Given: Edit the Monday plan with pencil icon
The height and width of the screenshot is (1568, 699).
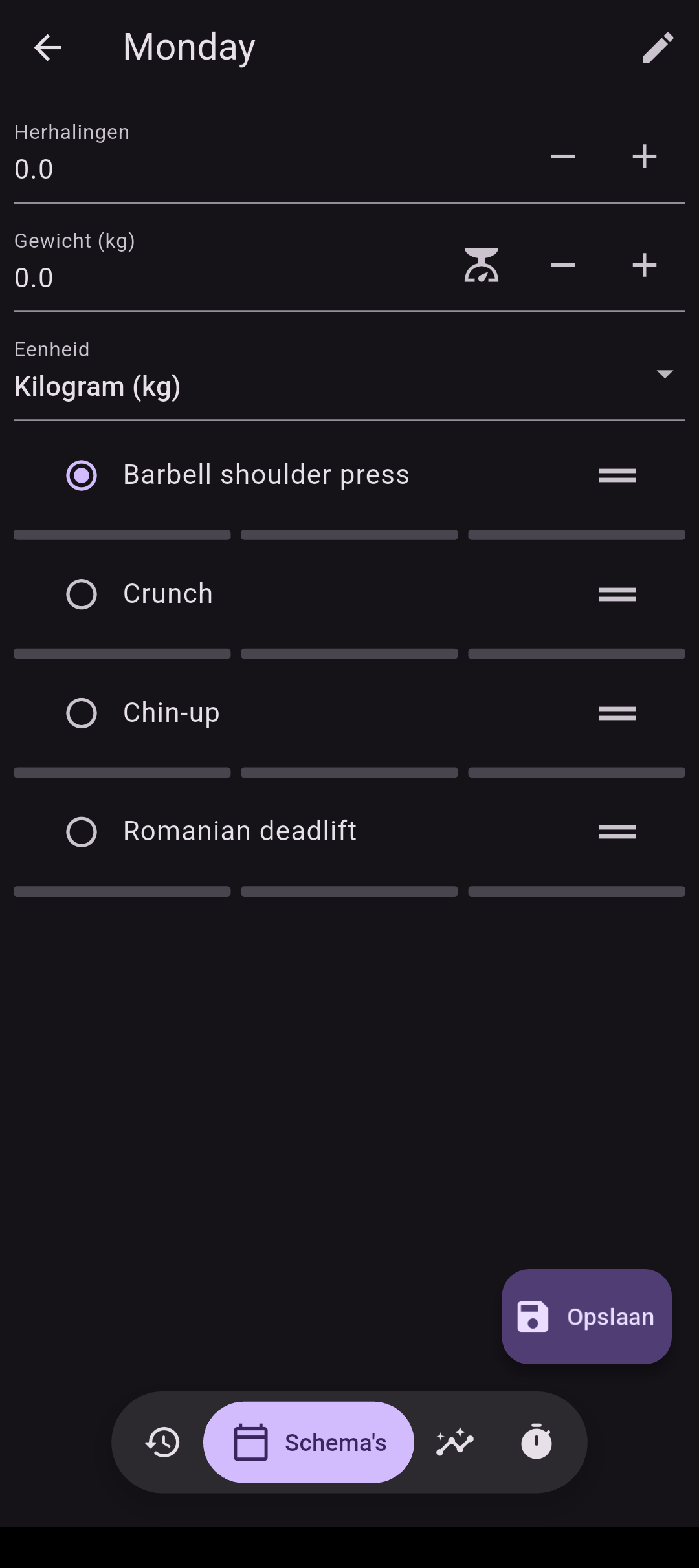Looking at the screenshot, I should pos(658,48).
